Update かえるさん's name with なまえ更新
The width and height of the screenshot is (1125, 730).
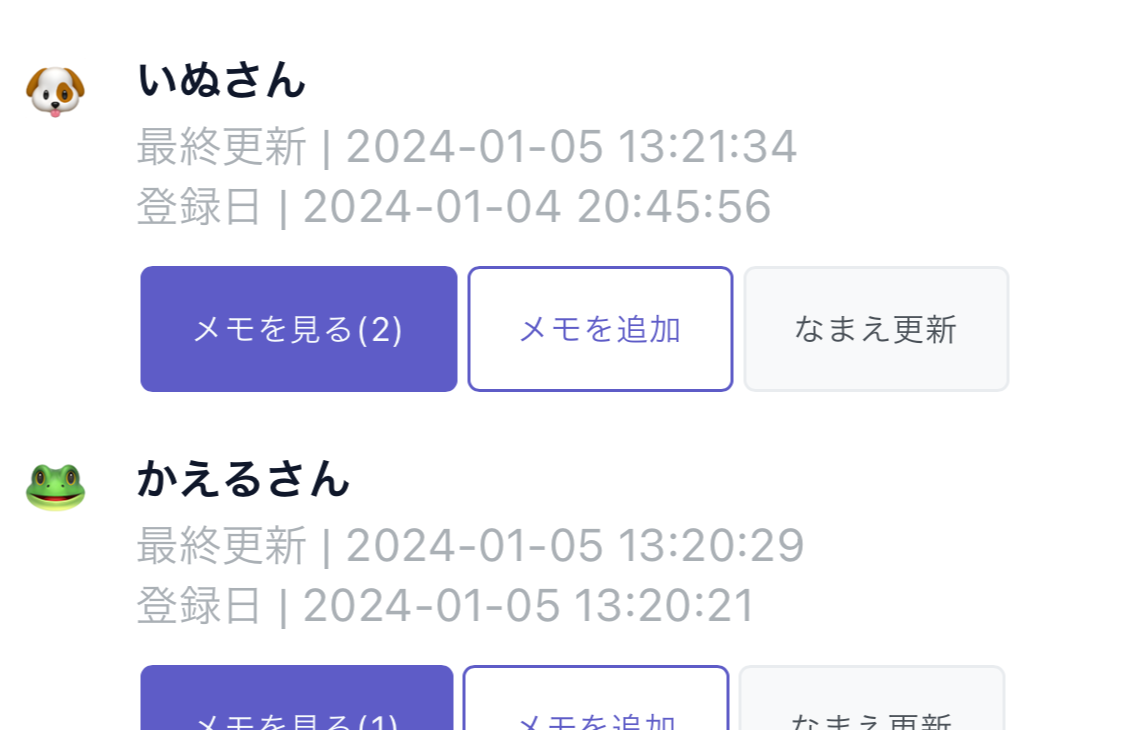(x=871, y=700)
